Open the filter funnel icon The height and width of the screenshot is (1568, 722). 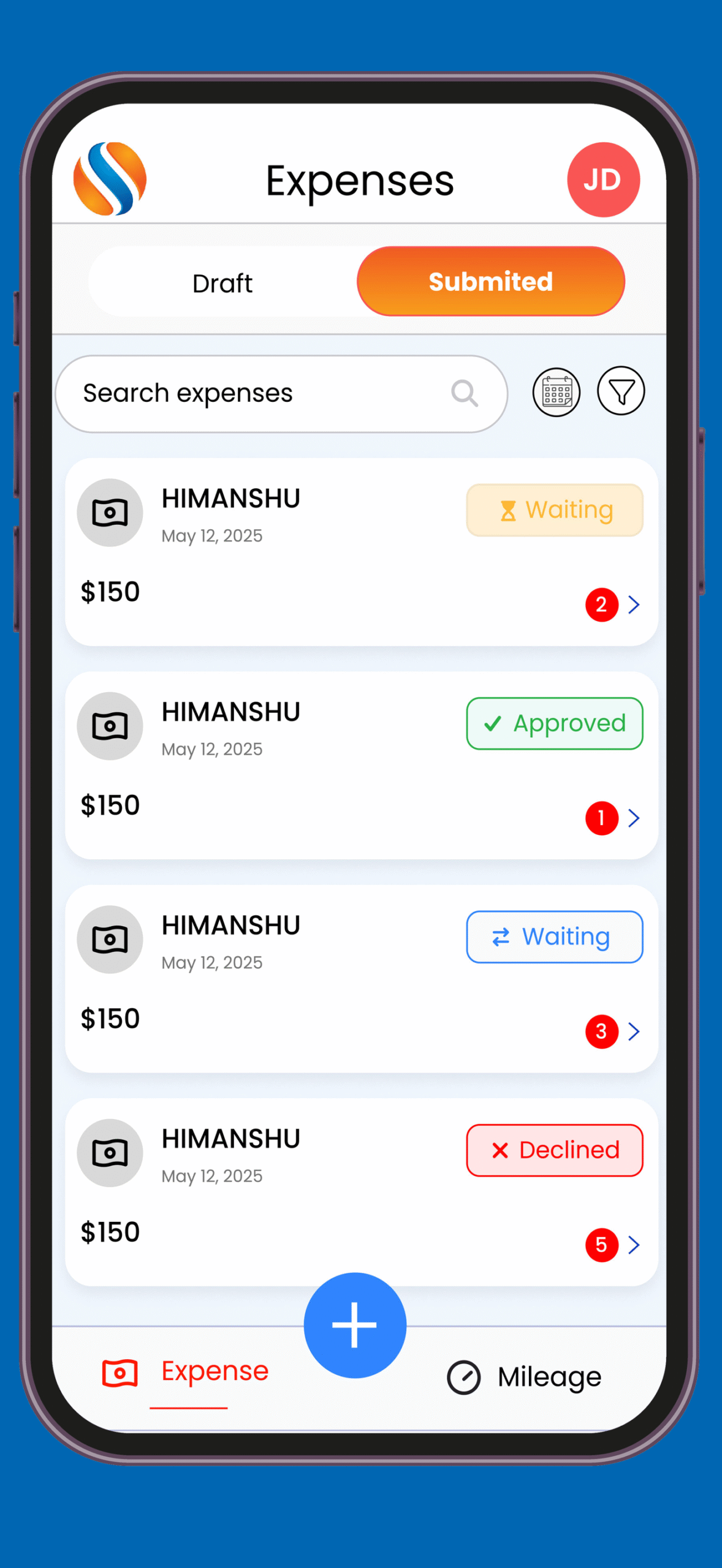click(621, 391)
